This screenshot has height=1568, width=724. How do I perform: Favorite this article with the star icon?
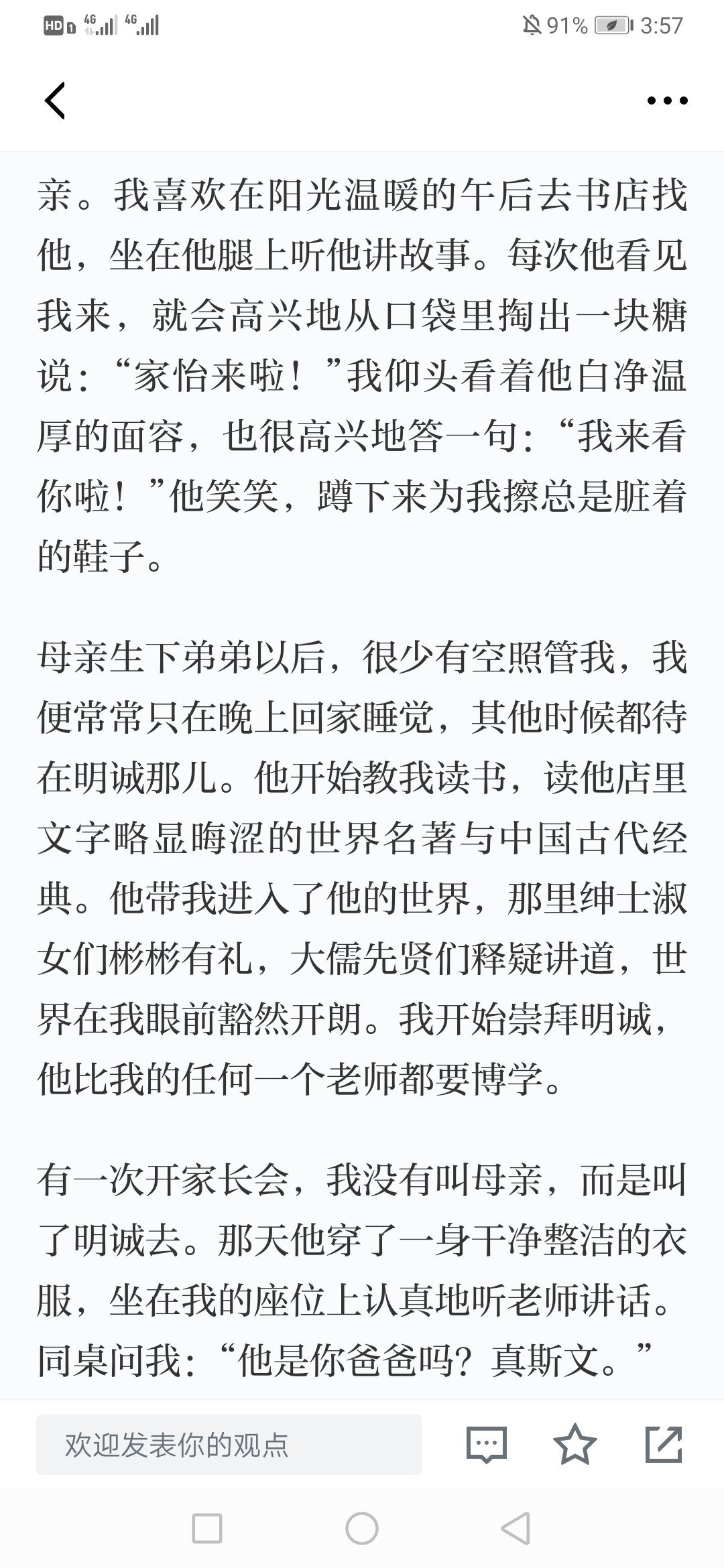pyautogui.click(x=575, y=1444)
